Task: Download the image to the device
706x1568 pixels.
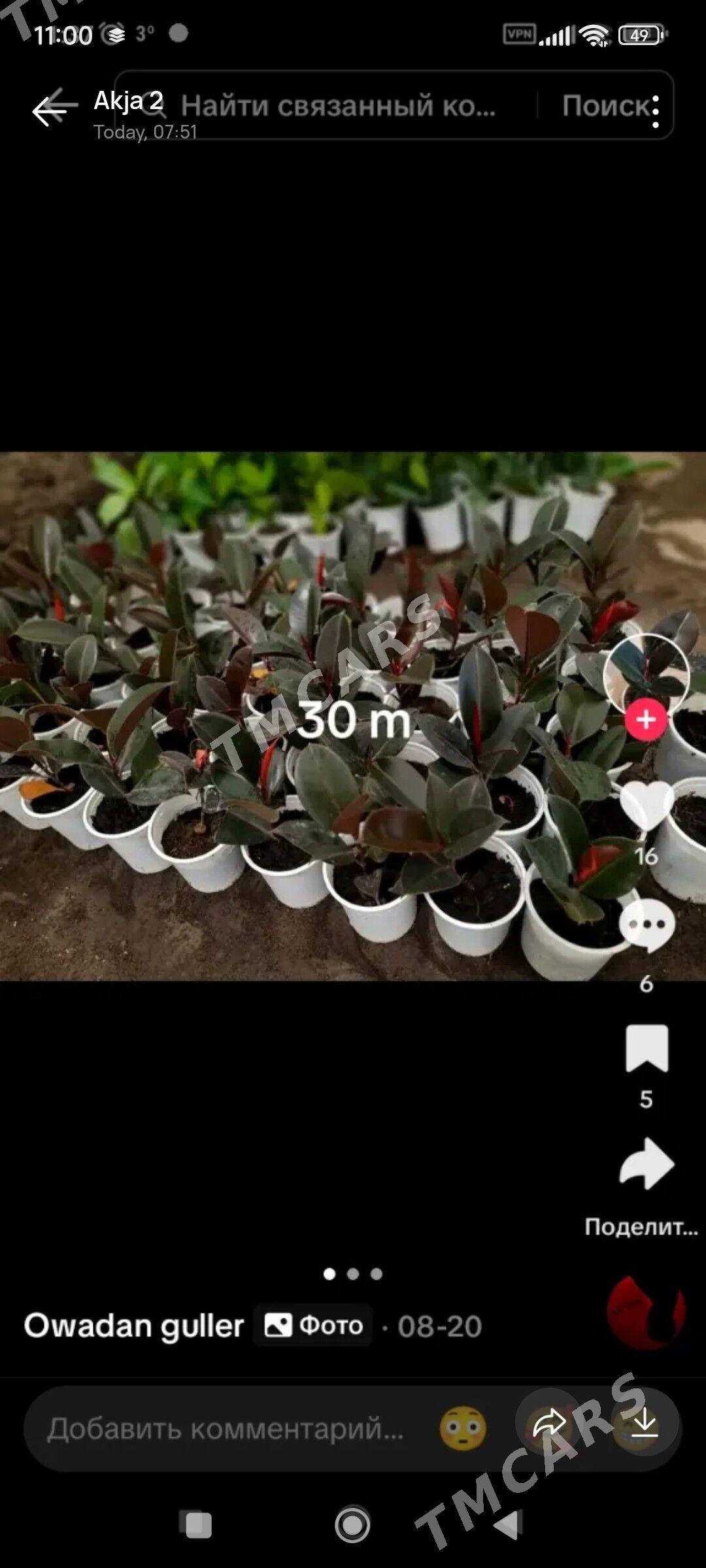Action: 645,1423
